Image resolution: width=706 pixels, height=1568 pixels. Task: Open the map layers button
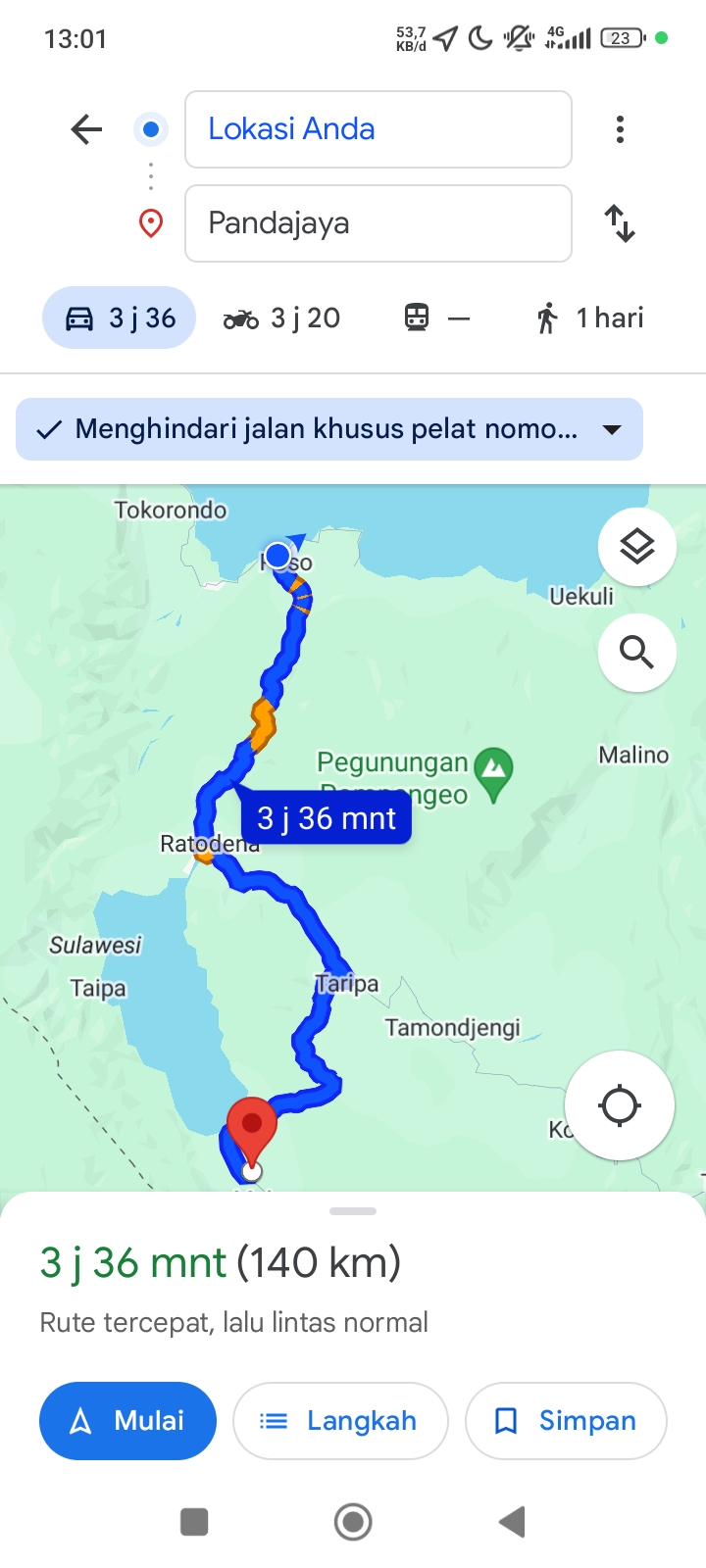click(637, 547)
